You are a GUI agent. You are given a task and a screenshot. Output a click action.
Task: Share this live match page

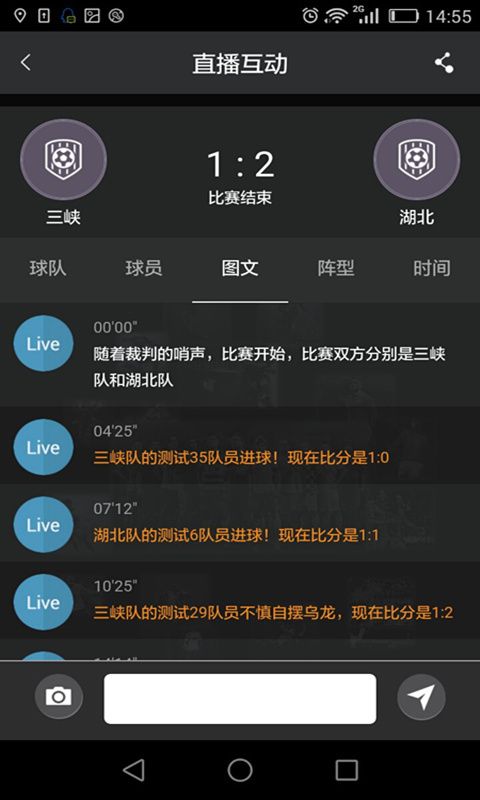pos(444,63)
